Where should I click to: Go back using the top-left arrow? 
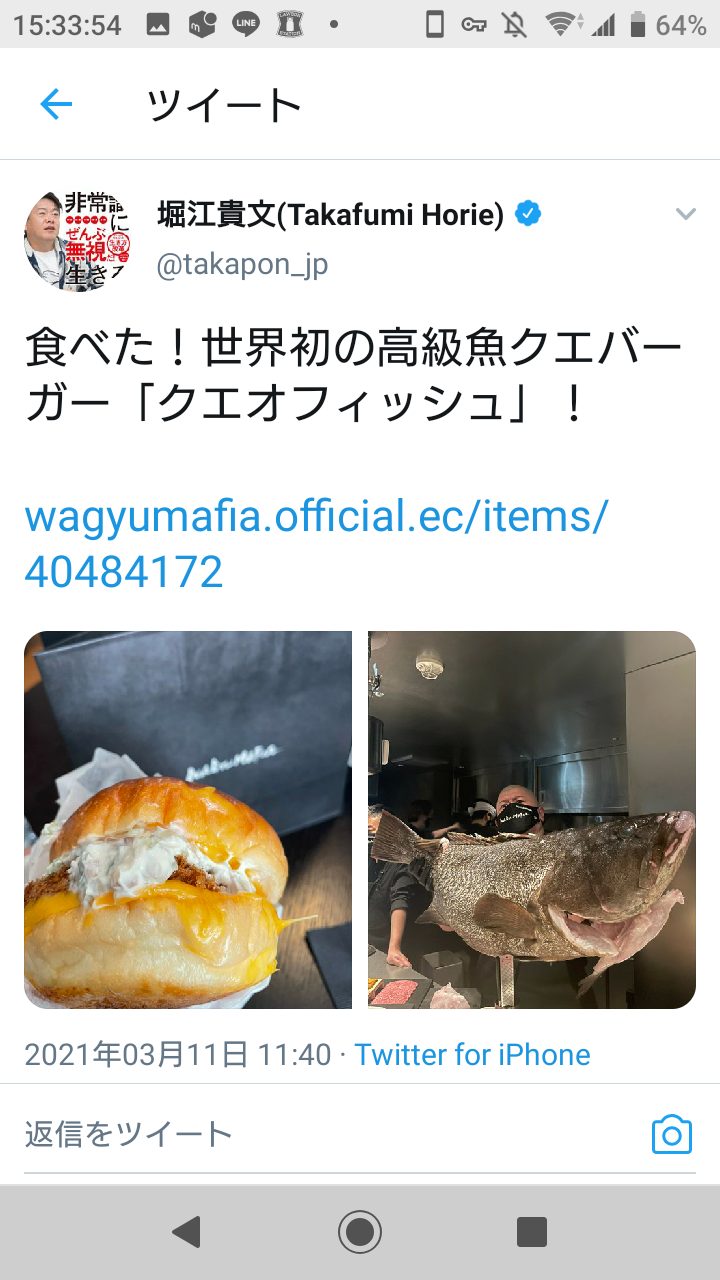coord(56,104)
